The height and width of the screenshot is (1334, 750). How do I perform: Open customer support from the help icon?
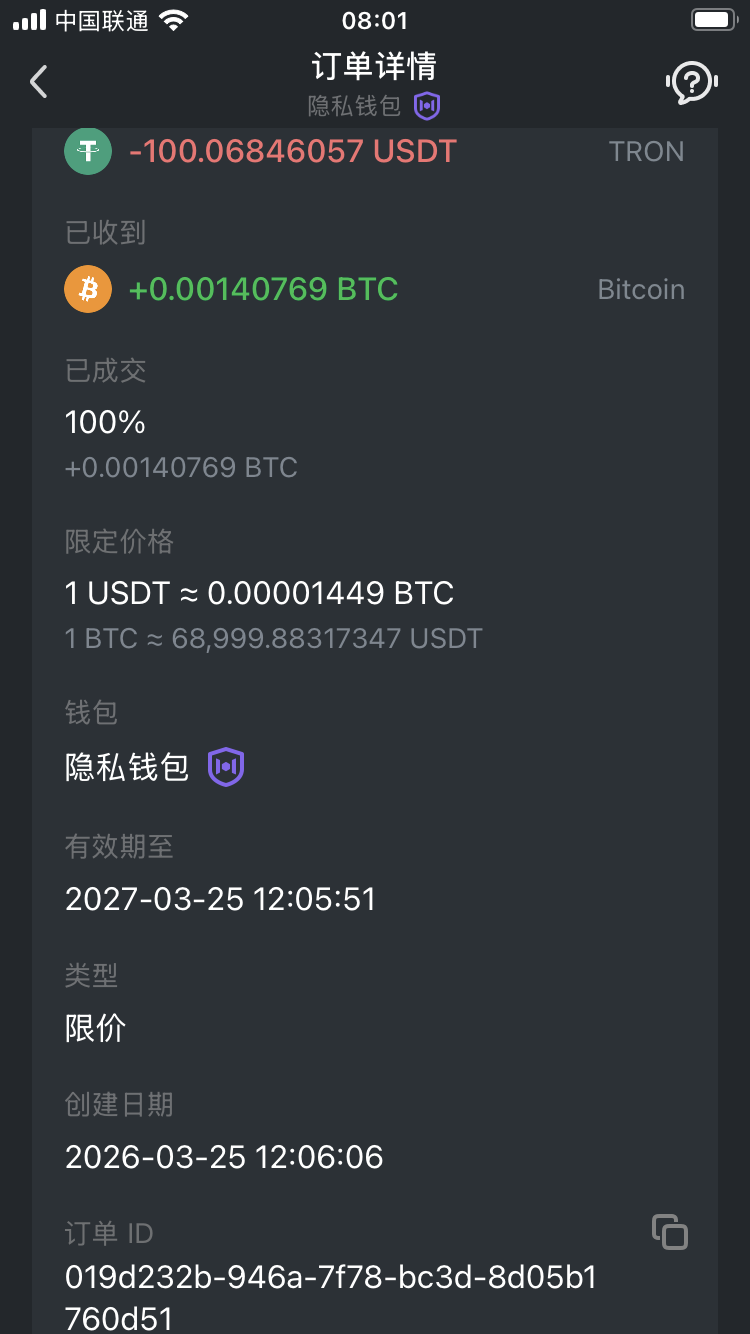[691, 81]
